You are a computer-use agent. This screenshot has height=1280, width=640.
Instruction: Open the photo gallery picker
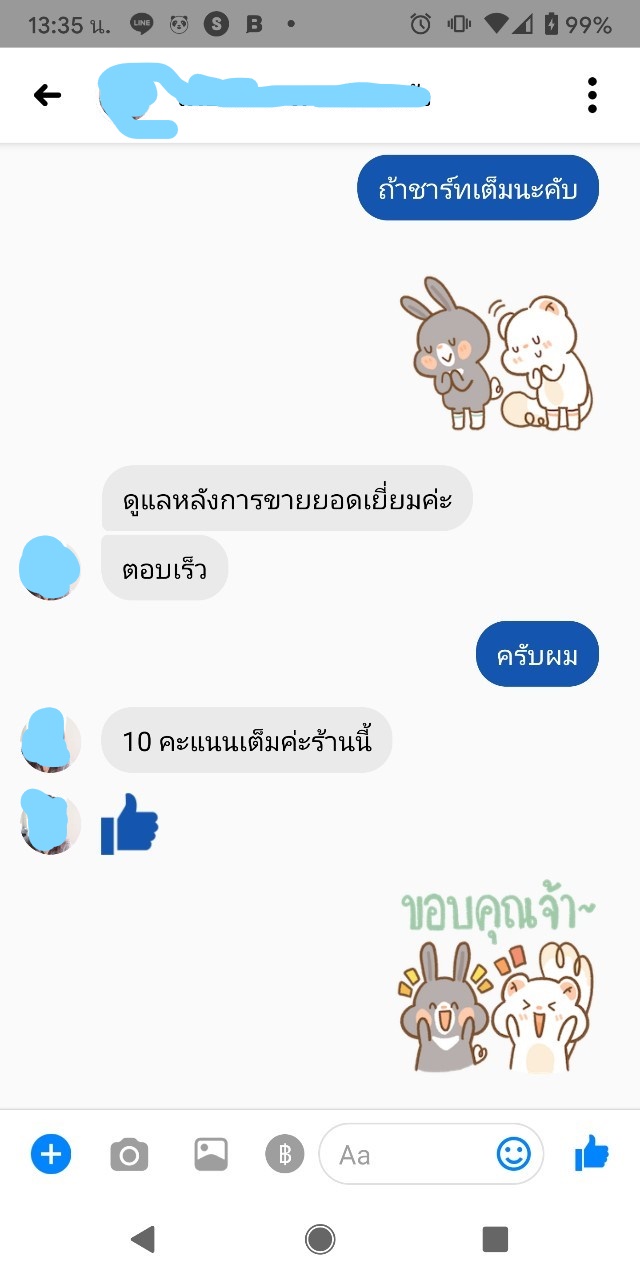[x=211, y=1155]
